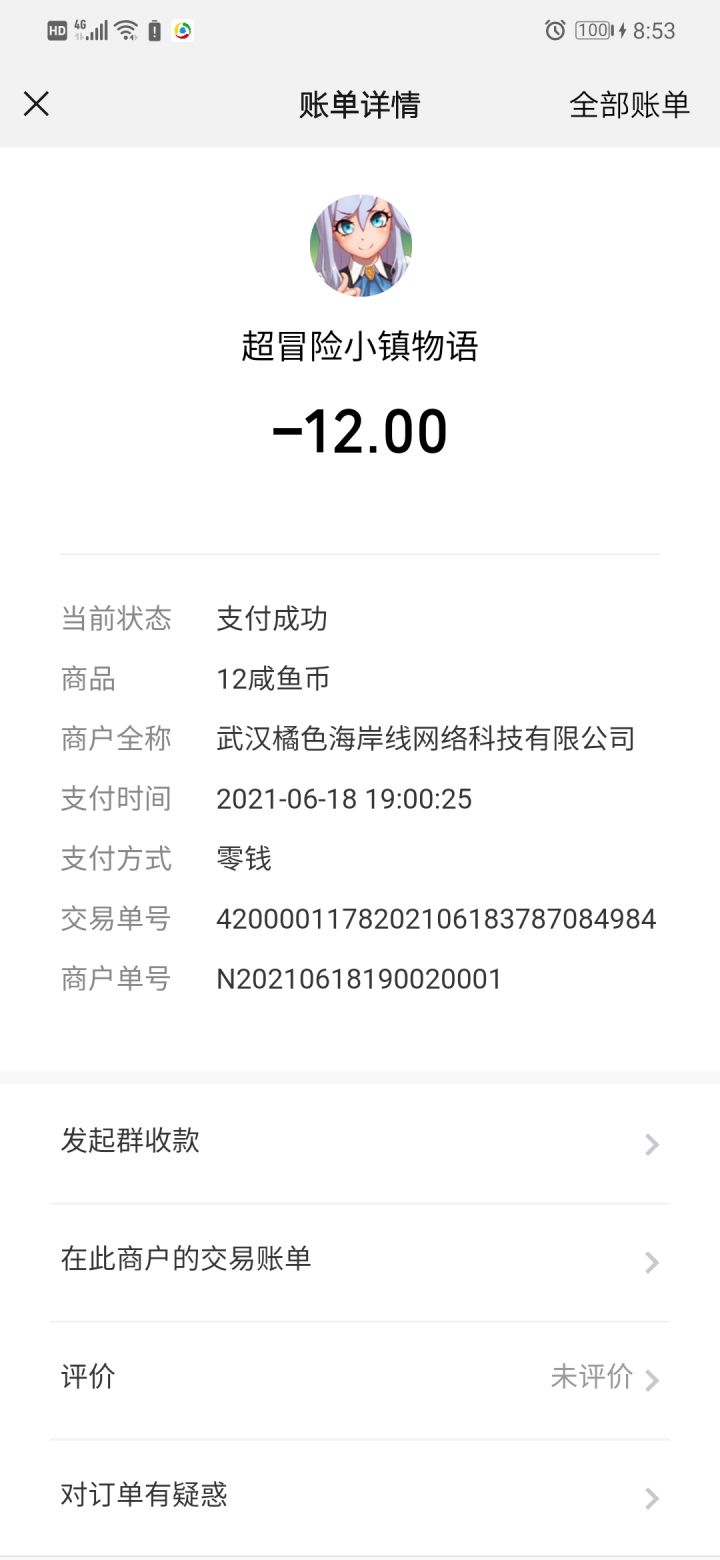Open 全部账单 to view all bills
This screenshot has height=1560, width=720.
629,104
